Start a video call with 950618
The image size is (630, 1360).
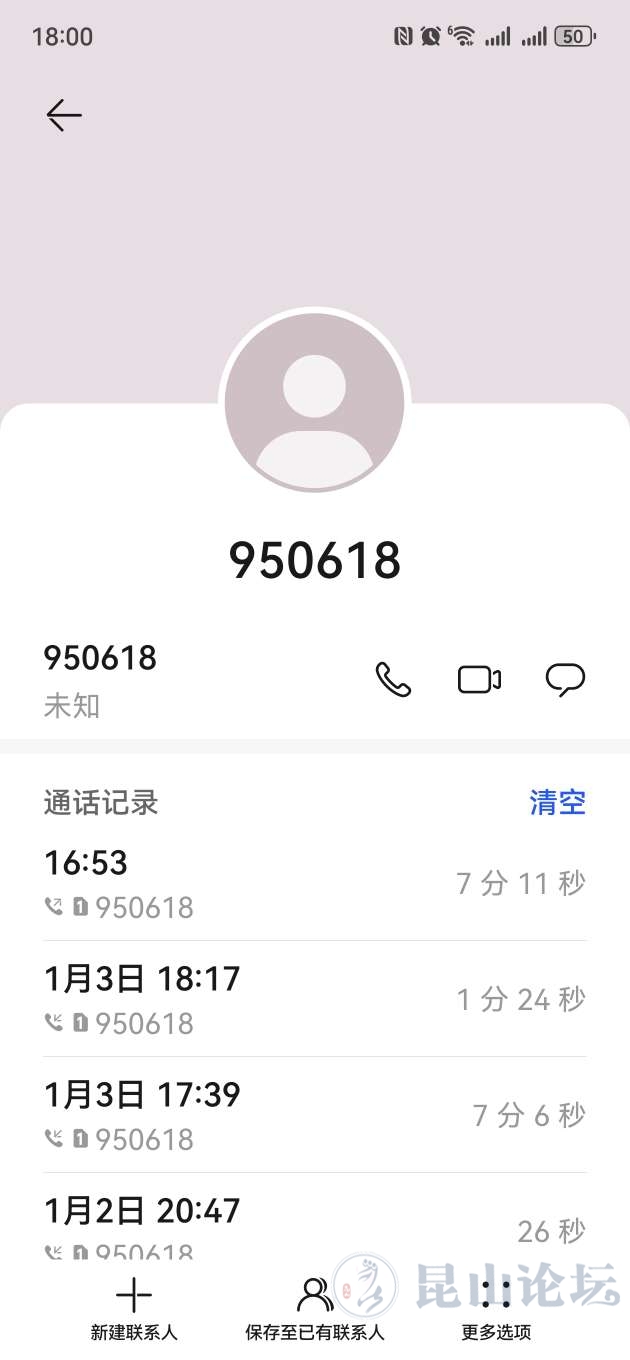coord(479,680)
